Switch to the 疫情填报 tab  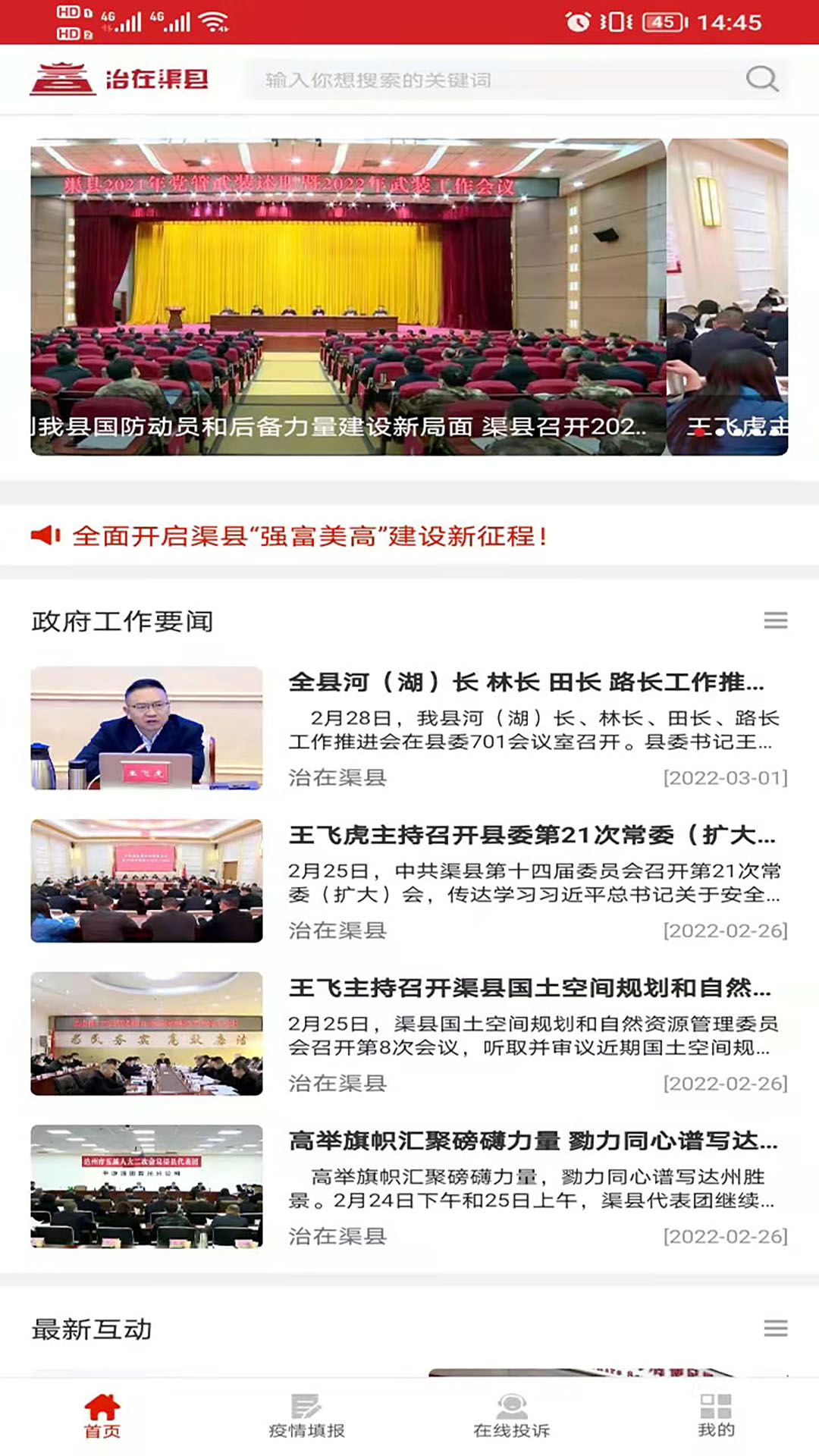pos(307,1416)
